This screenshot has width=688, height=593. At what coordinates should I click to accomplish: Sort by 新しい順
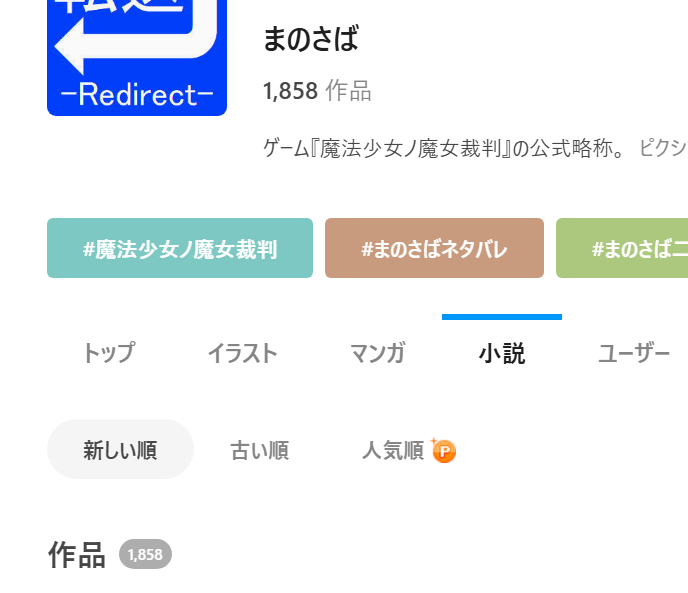(x=120, y=450)
